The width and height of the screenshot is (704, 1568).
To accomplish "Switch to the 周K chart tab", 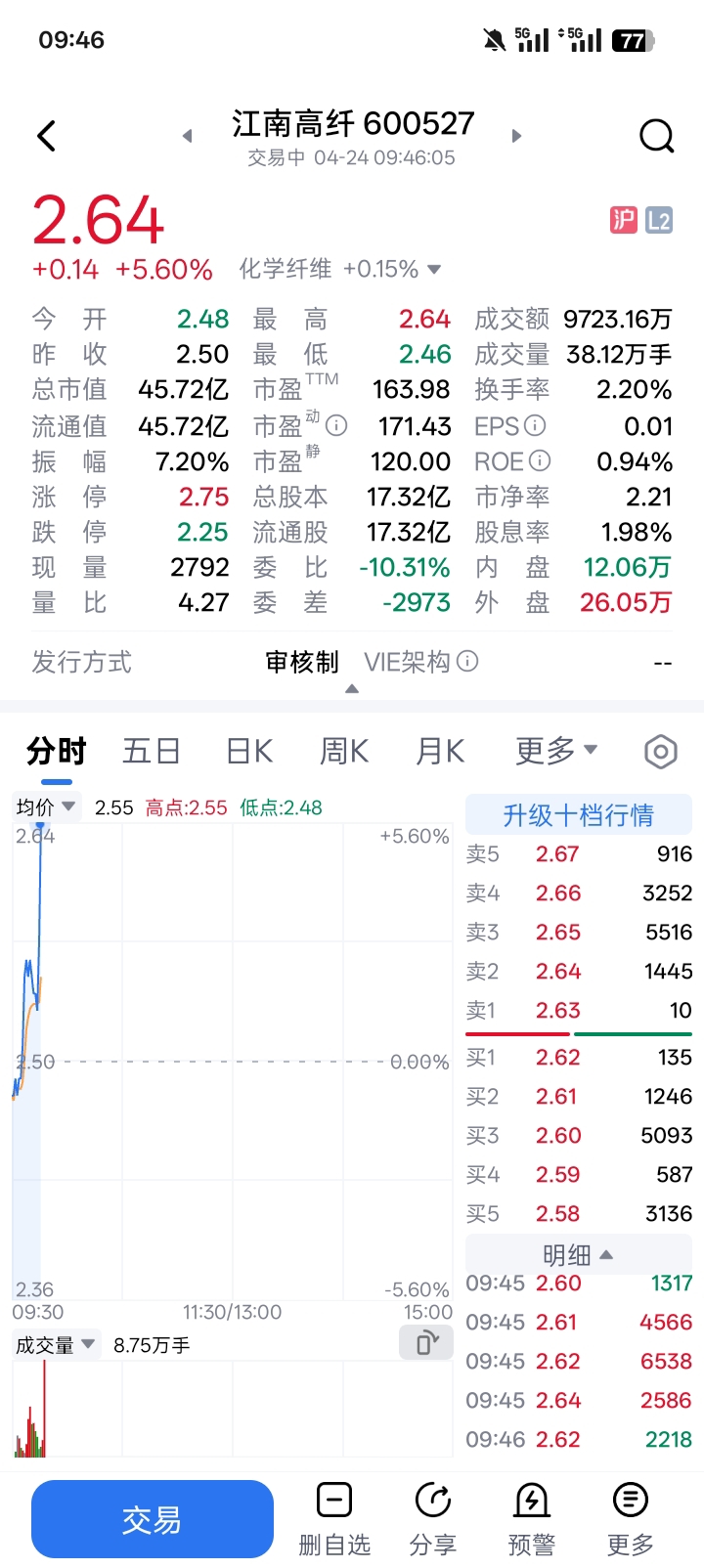I will (x=344, y=751).
